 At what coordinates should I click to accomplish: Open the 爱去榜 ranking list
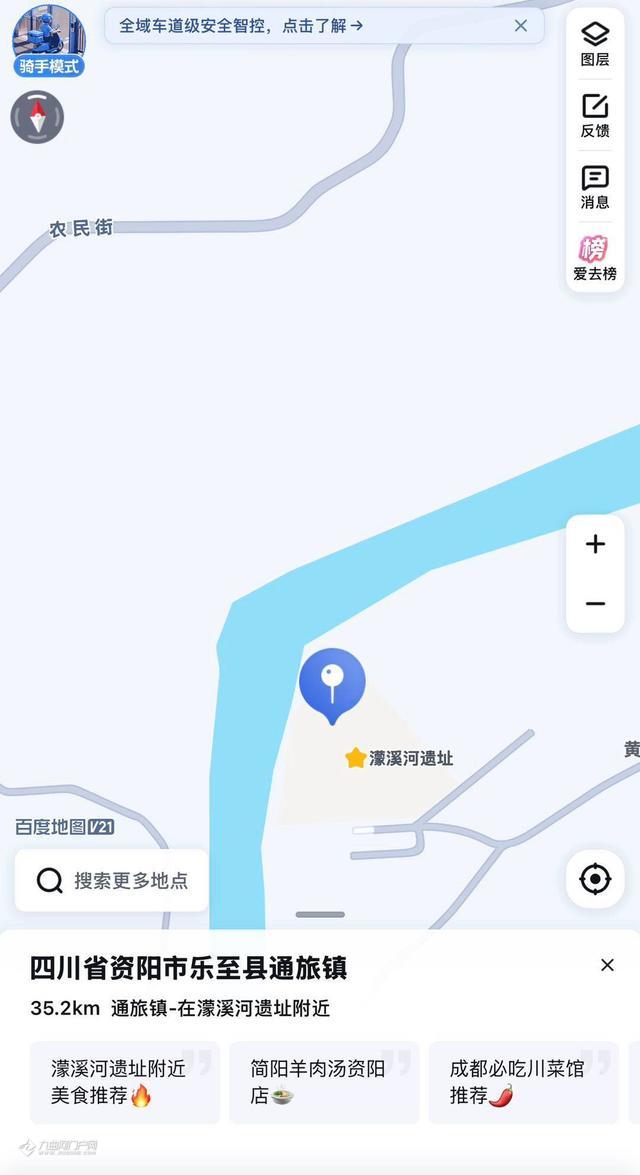(x=595, y=259)
